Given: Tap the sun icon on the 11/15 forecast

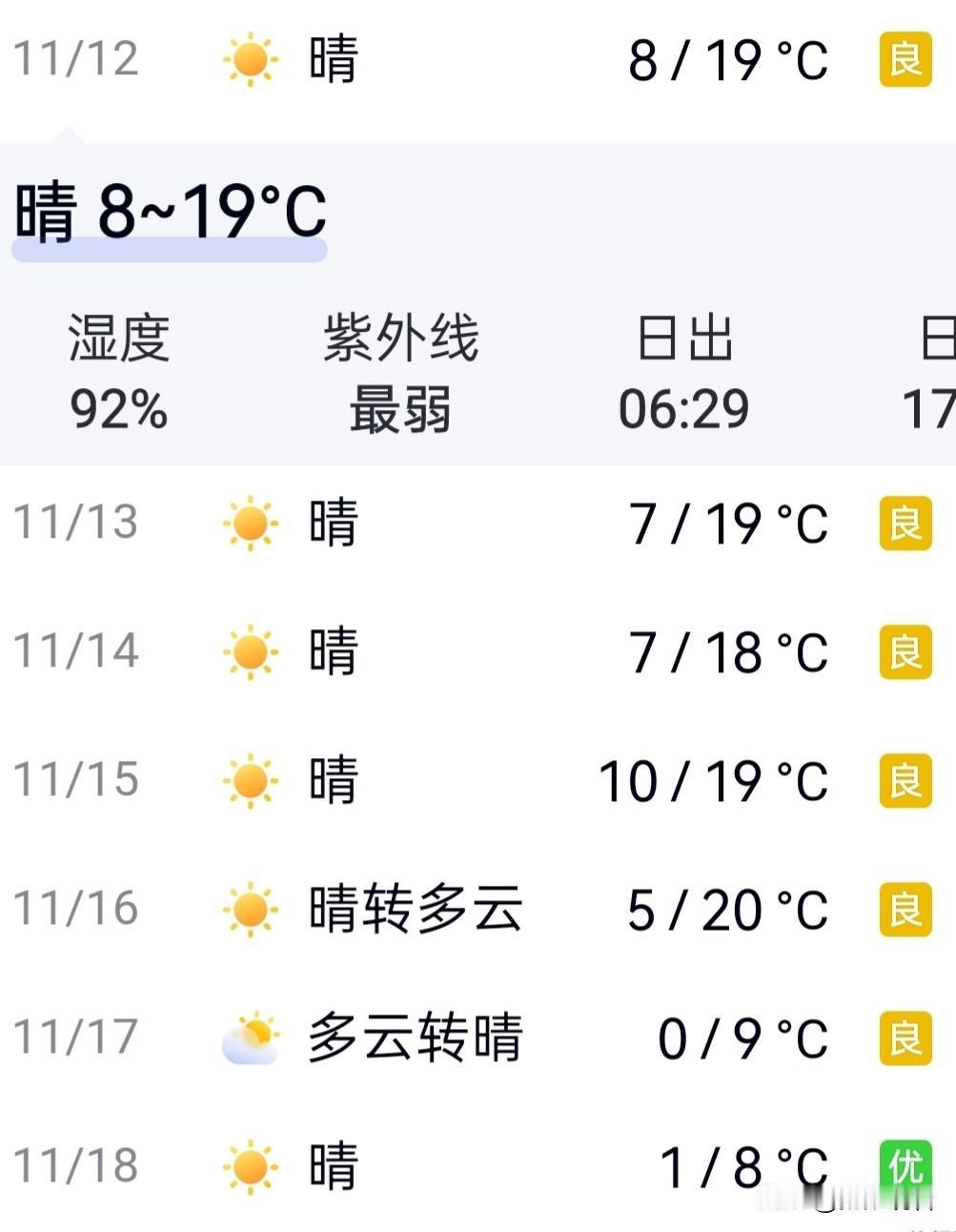Looking at the screenshot, I should point(251,780).
